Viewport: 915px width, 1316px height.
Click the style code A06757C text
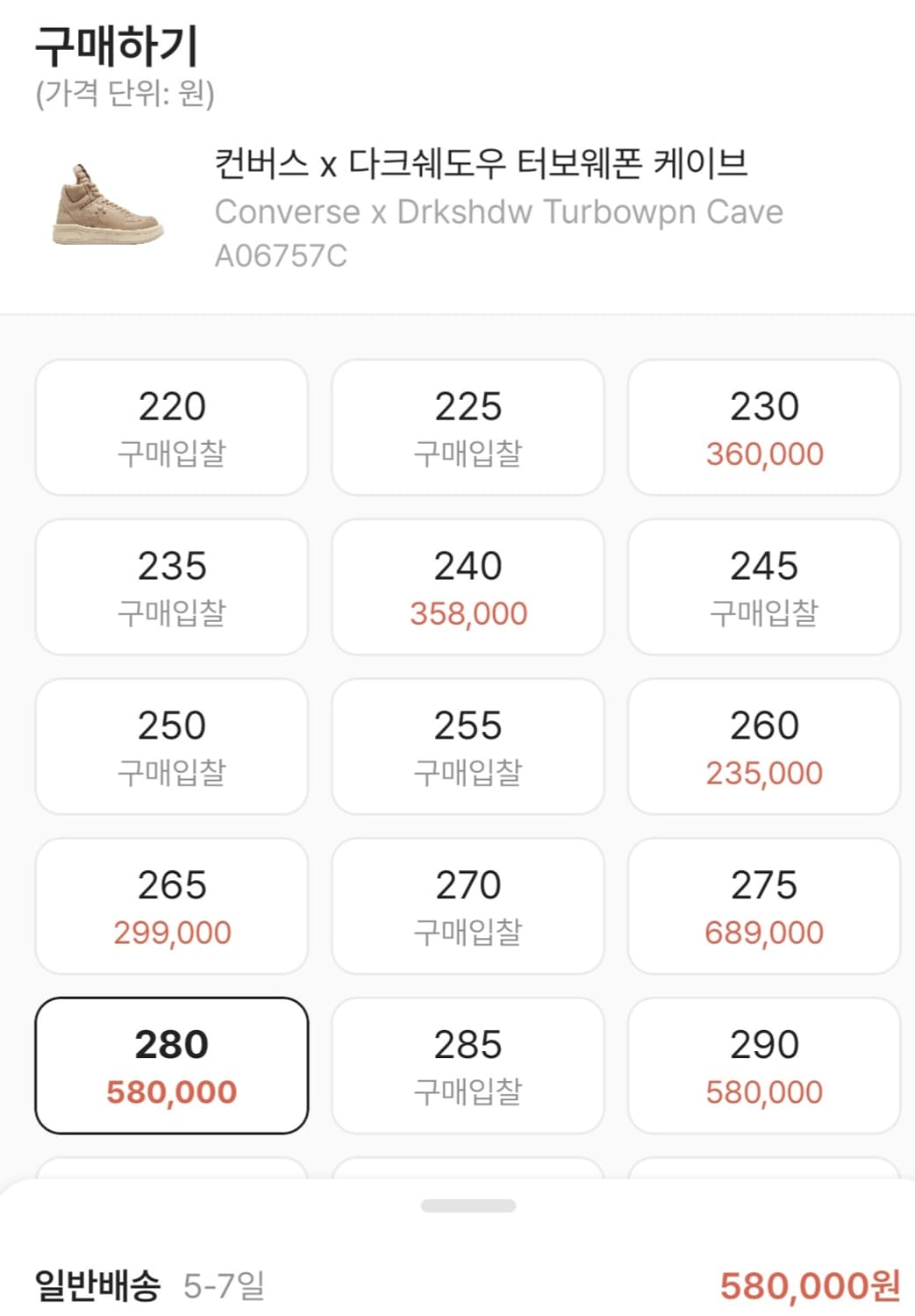click(x=280, y=255)
